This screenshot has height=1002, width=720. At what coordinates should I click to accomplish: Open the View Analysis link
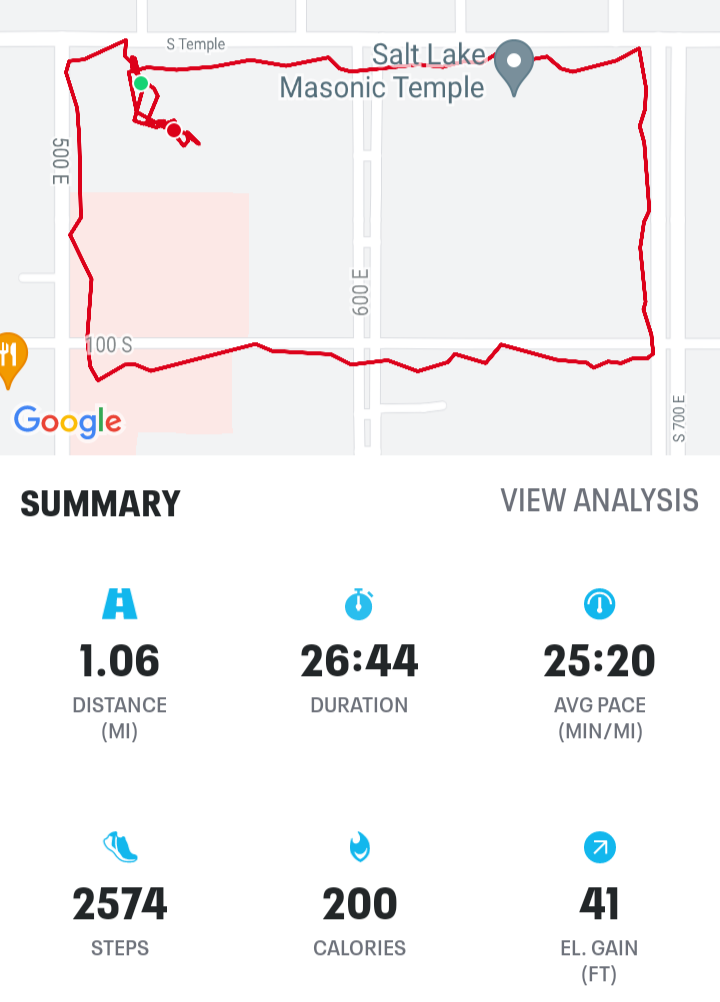599,501
